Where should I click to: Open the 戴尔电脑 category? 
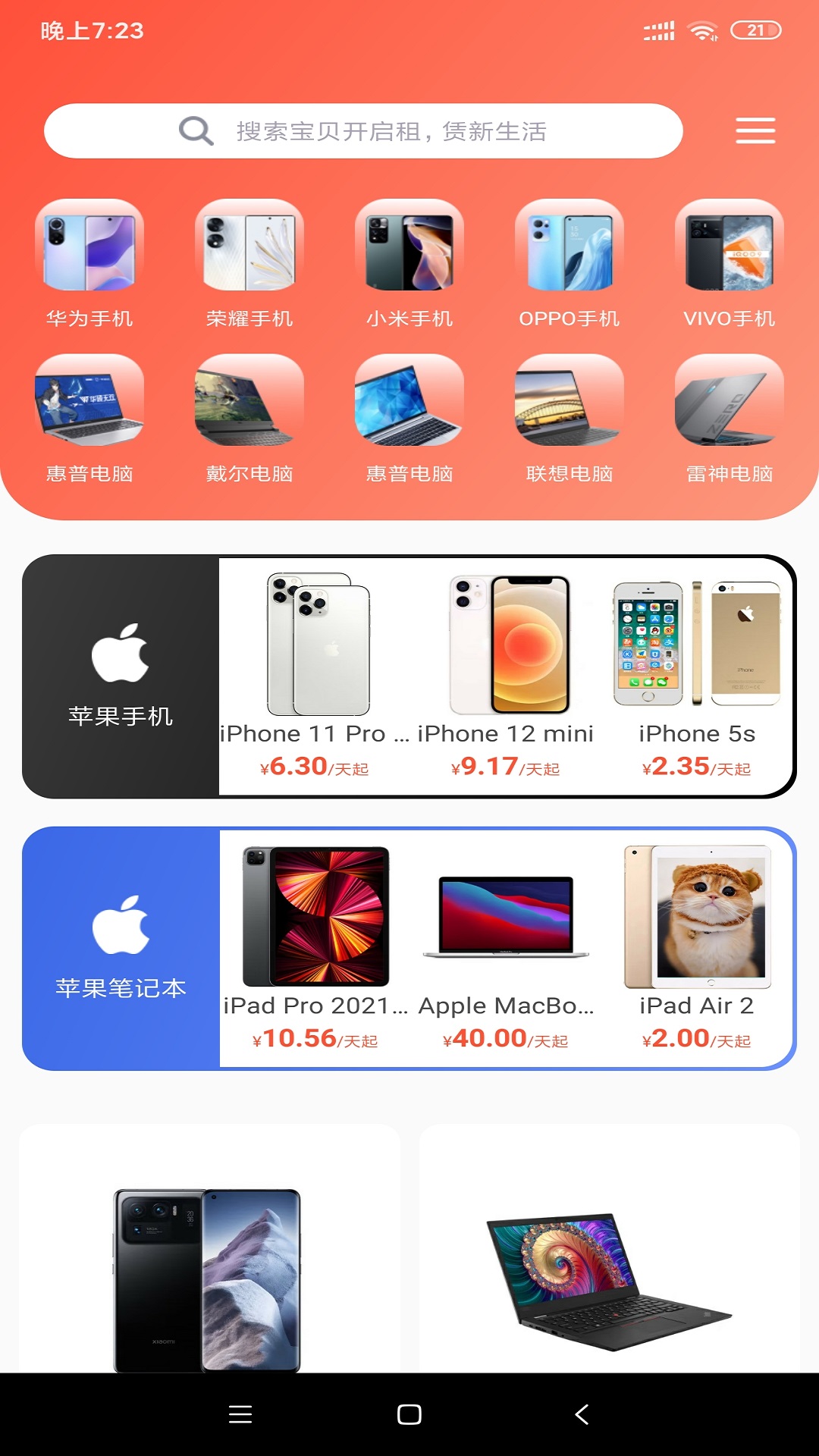click(249, 419)
